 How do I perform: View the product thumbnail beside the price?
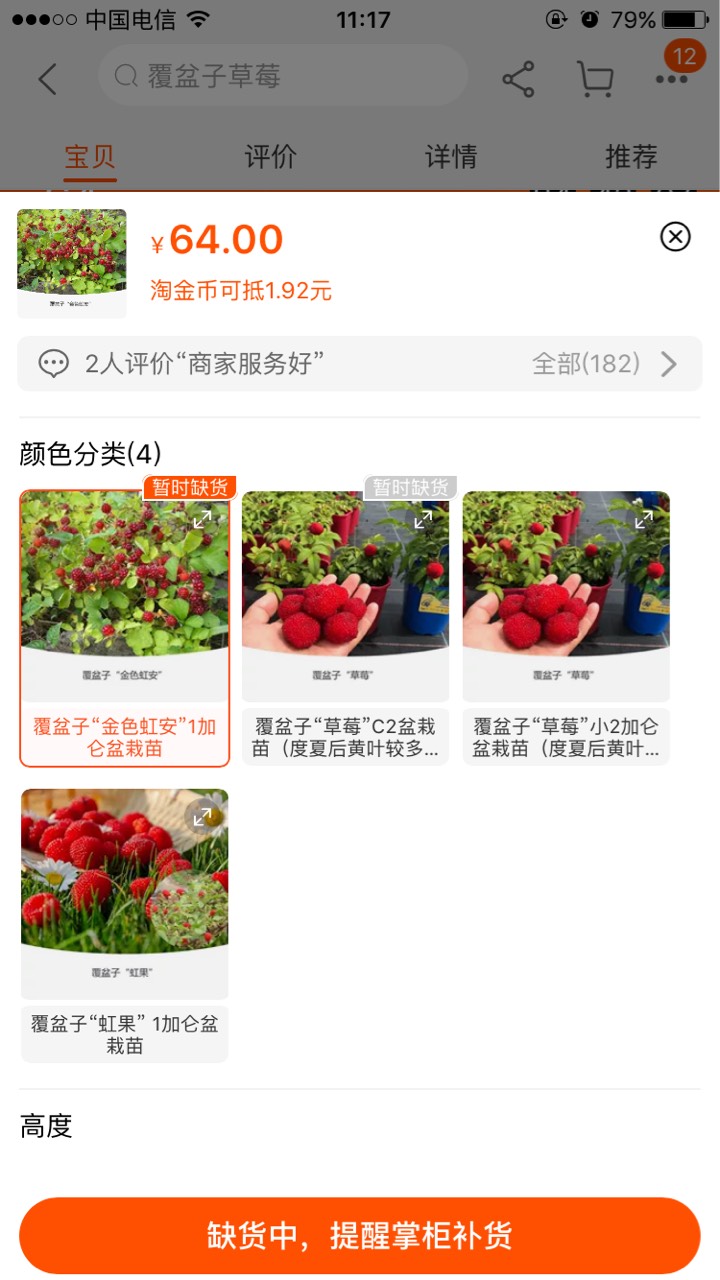coord(72,263)
